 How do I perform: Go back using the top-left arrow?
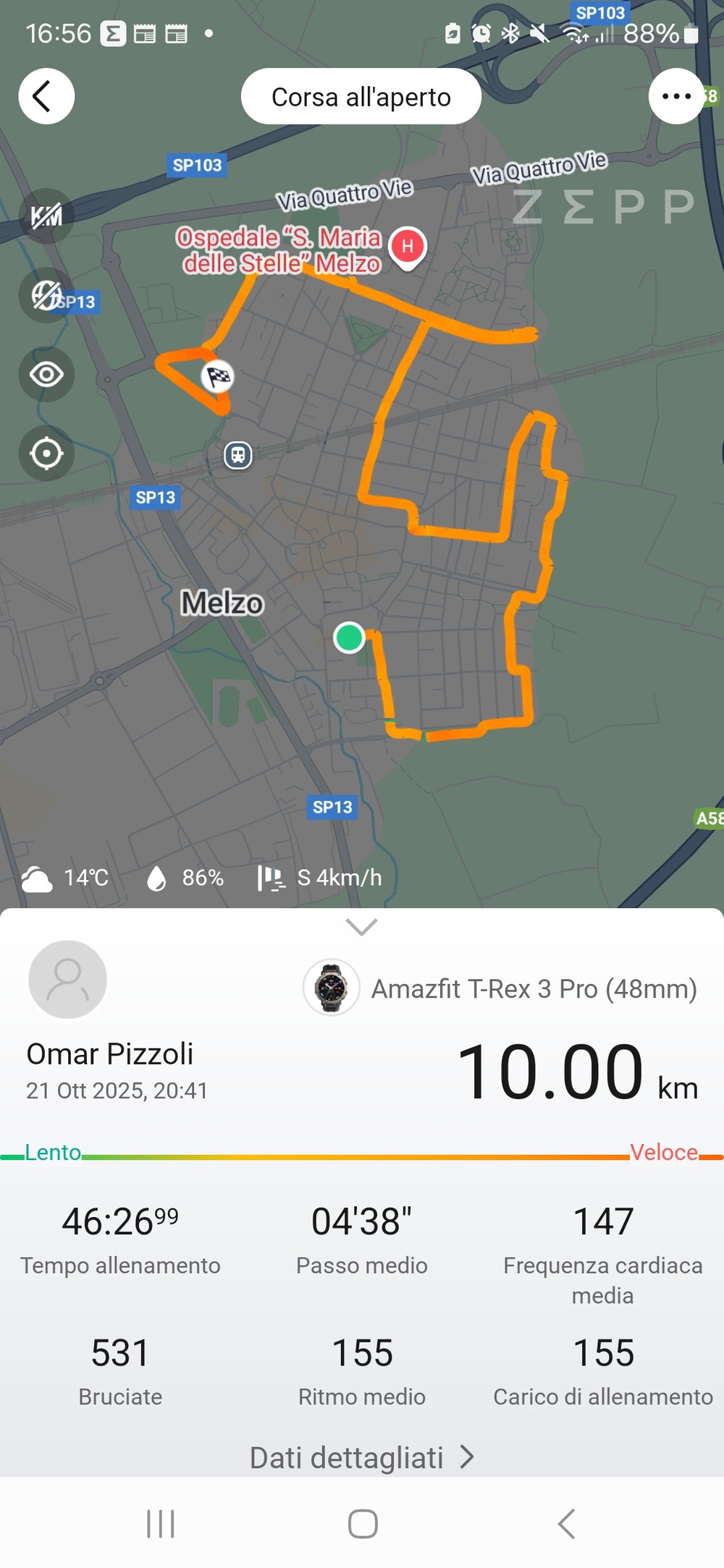pyautogui.click(x=46, y=96)
